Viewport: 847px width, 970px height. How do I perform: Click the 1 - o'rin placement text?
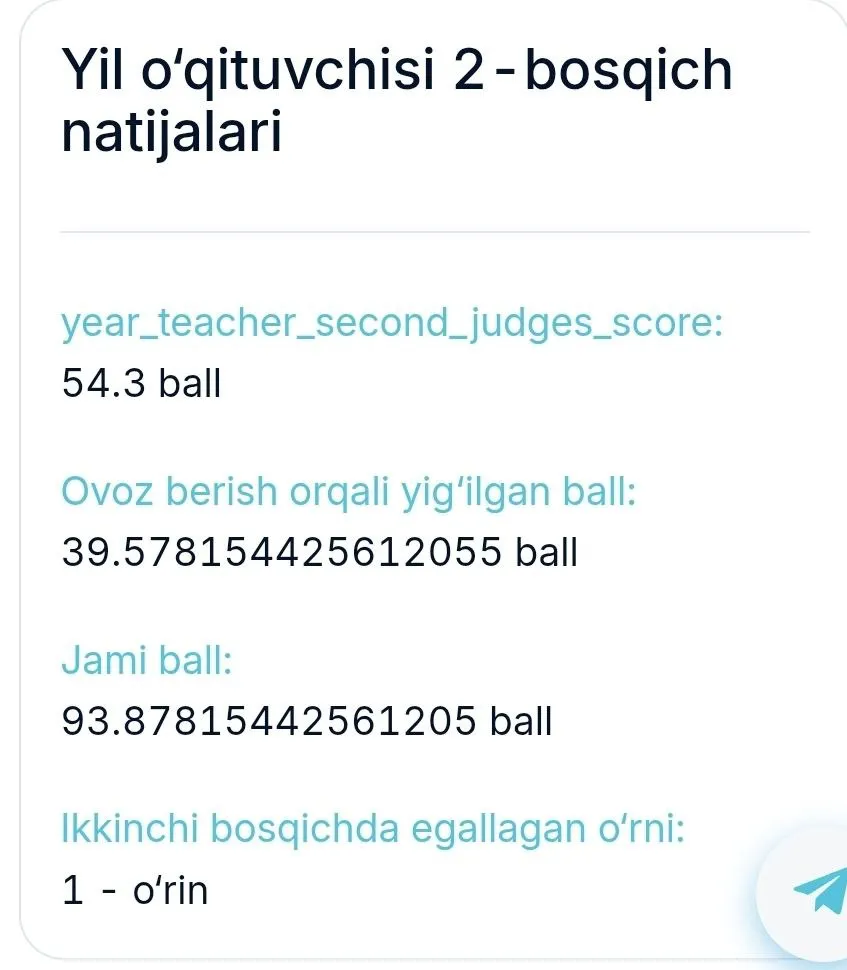[135, 889]
